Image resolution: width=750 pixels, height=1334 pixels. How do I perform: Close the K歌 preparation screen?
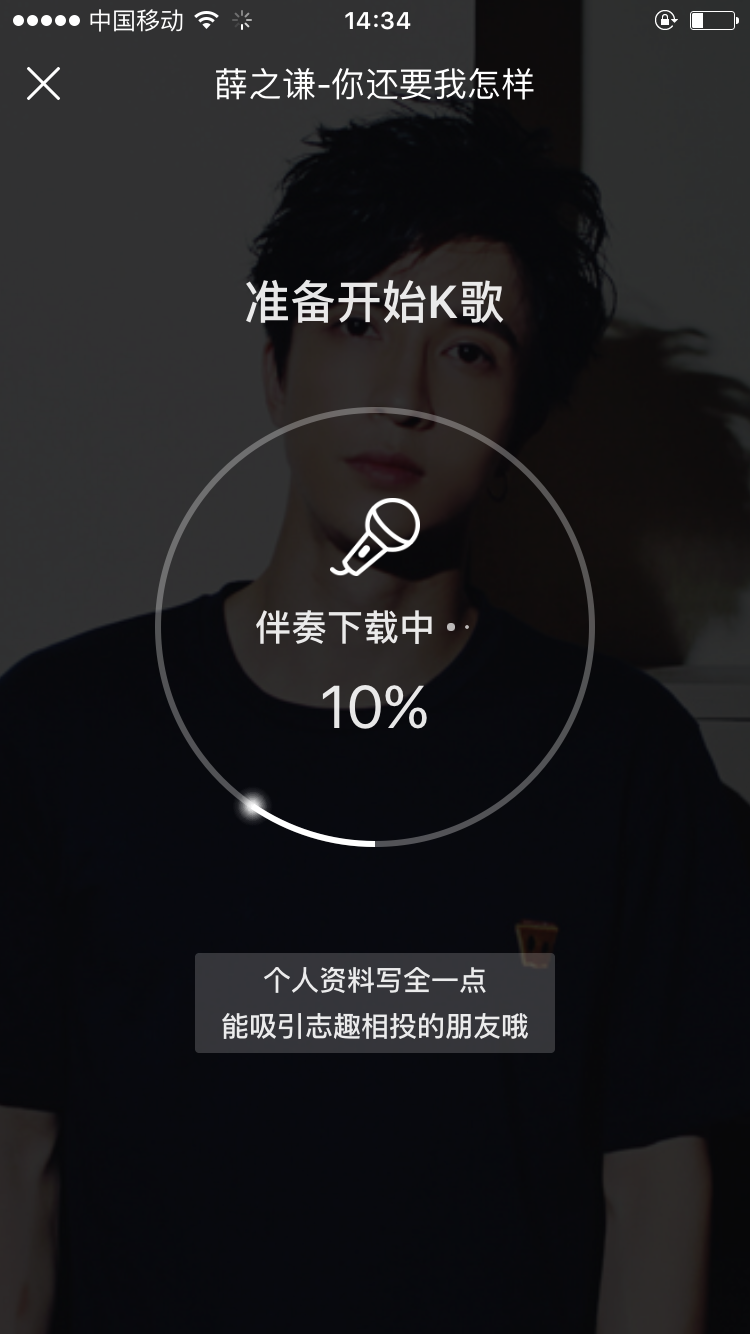click(43, 84)
